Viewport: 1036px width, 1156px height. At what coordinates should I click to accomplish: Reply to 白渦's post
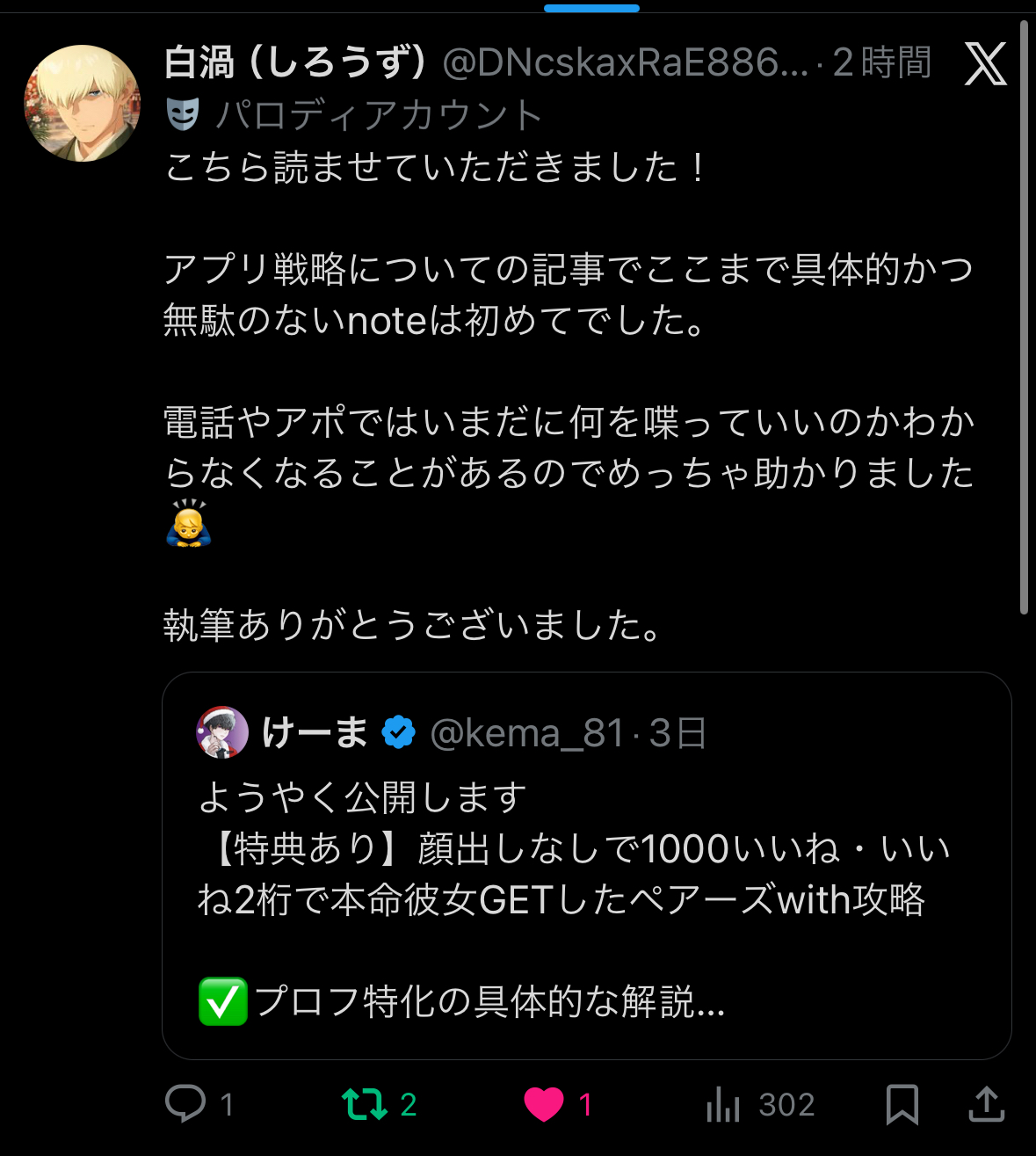pyautogui.click(x=185, y=1104)
